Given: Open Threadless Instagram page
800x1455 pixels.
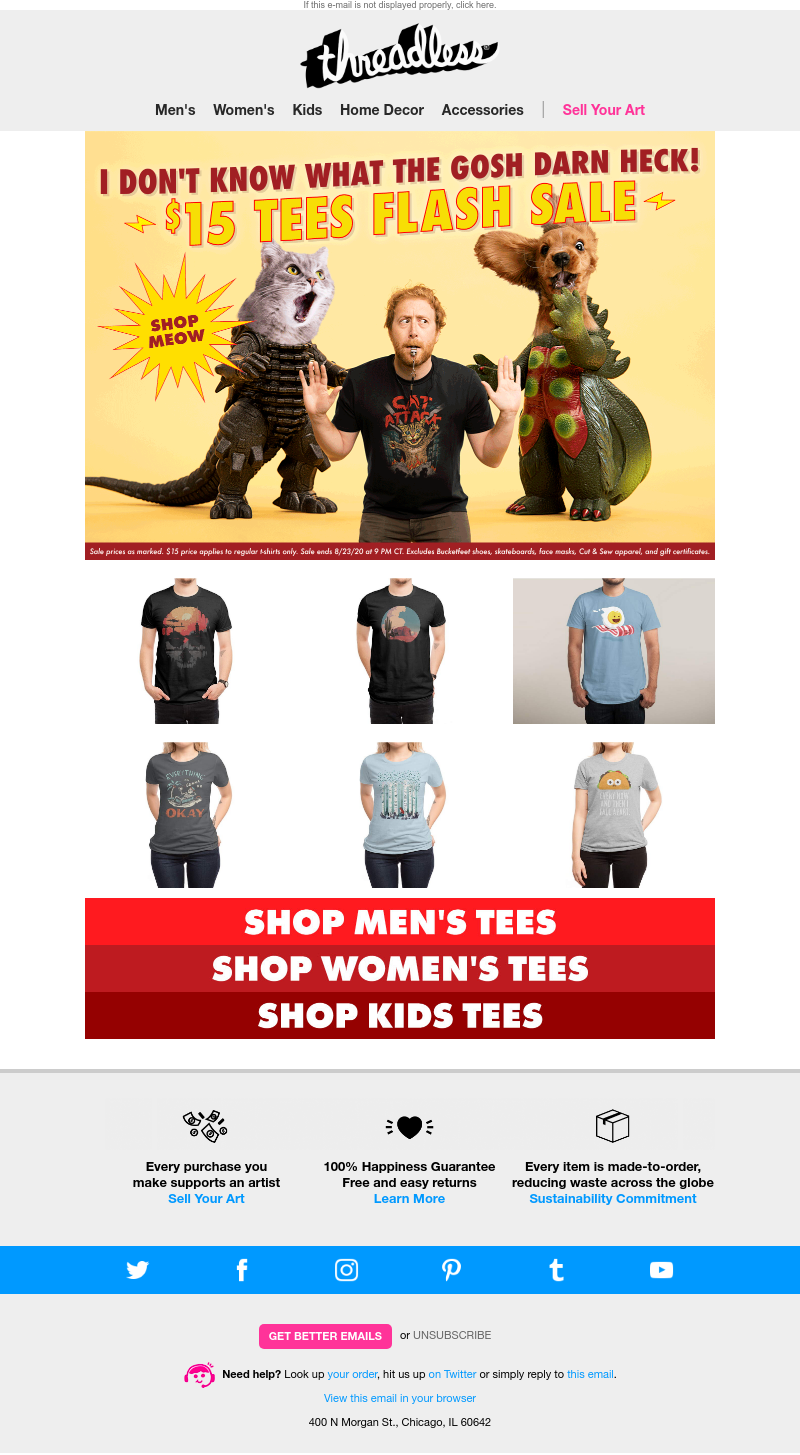Looking at the screenshot, I should click(346, 1270).
